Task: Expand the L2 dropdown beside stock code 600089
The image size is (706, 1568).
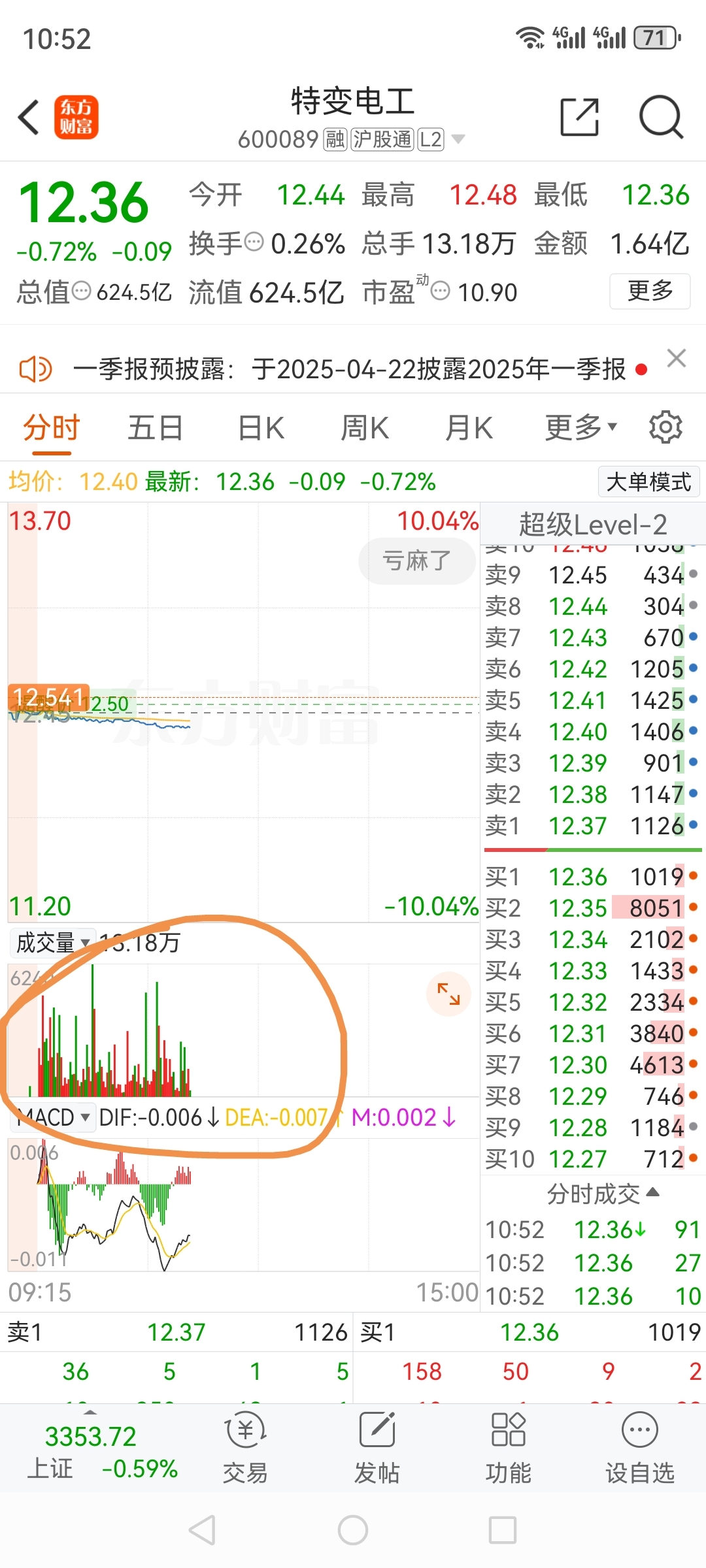Action: (460, 139)
